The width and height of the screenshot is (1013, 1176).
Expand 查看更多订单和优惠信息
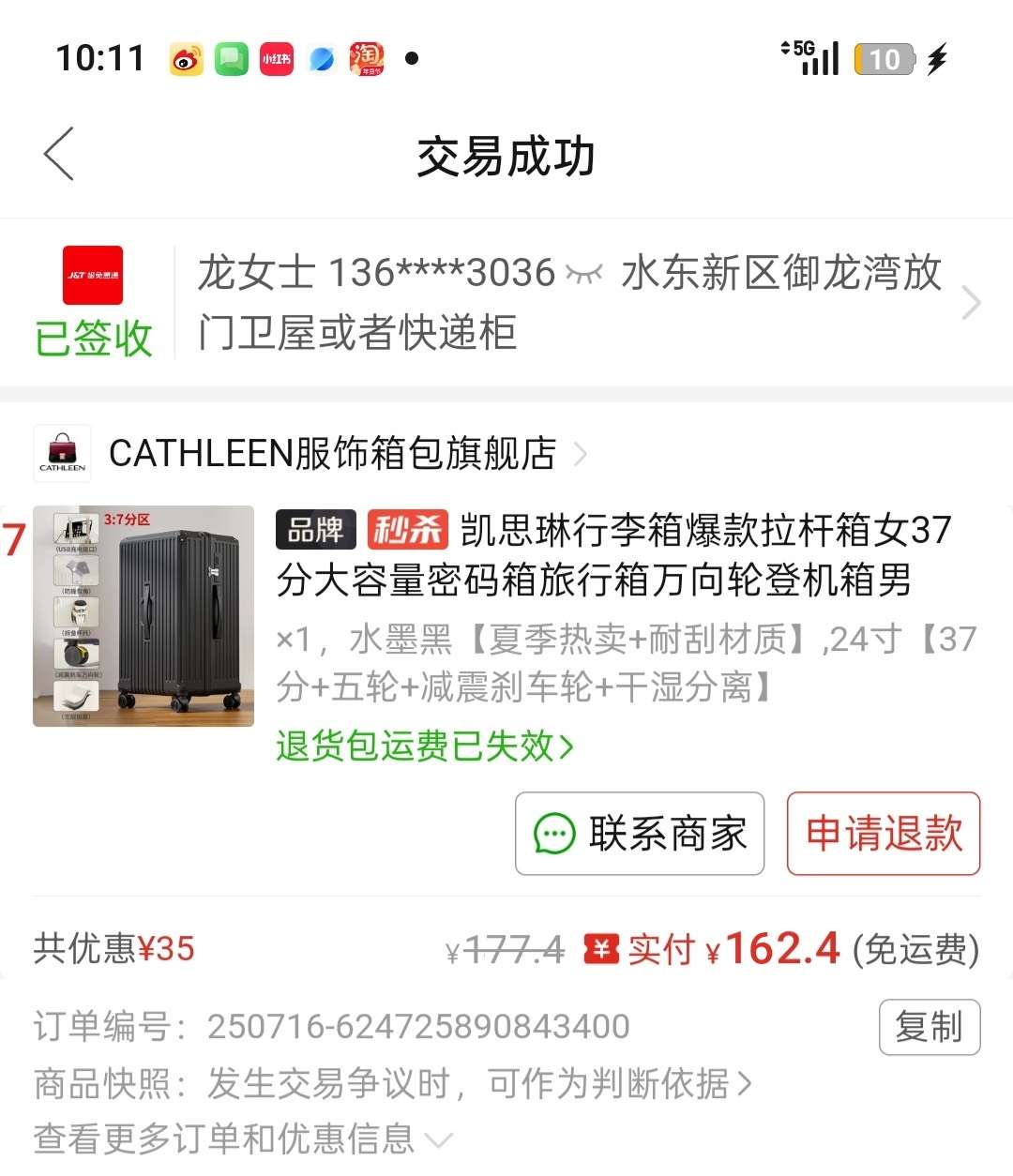(244, 1139)
